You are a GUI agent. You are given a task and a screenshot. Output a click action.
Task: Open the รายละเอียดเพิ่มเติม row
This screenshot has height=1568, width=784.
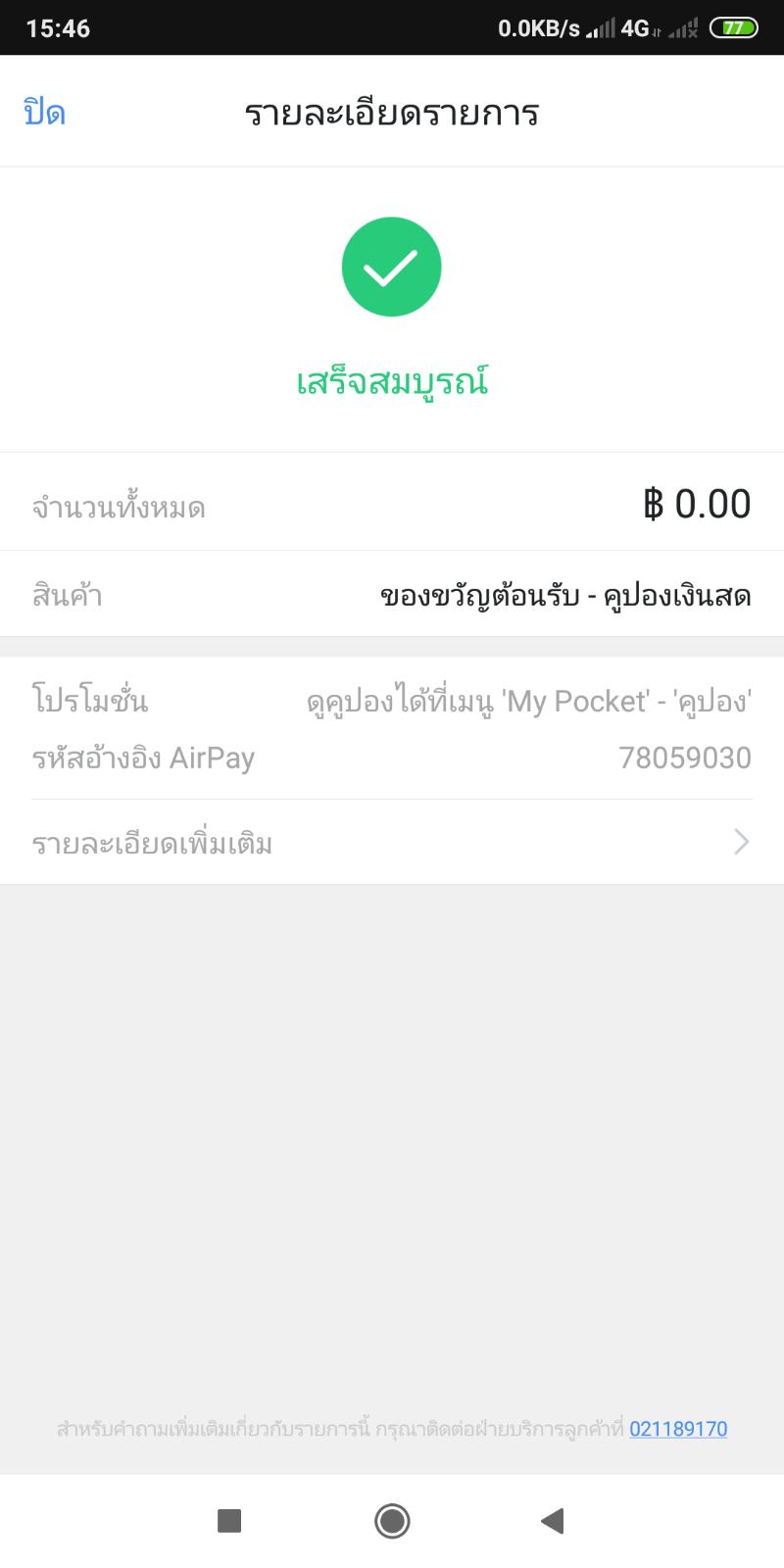(x=392, y=843)
